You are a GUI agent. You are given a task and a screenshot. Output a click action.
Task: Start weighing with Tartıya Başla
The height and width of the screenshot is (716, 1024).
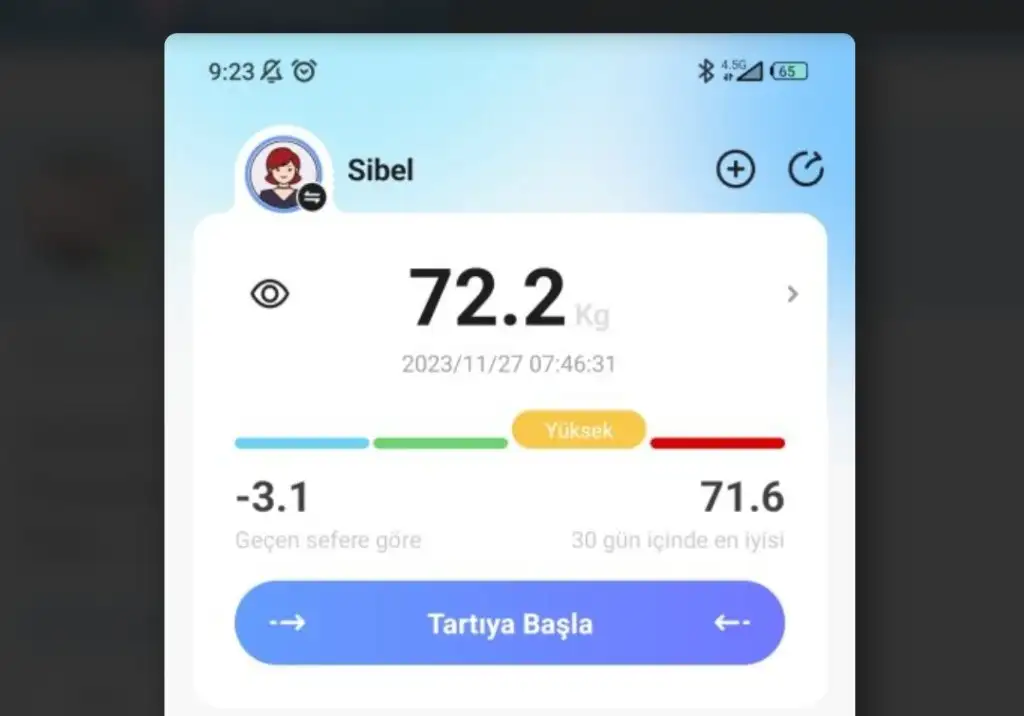[509, 623]
